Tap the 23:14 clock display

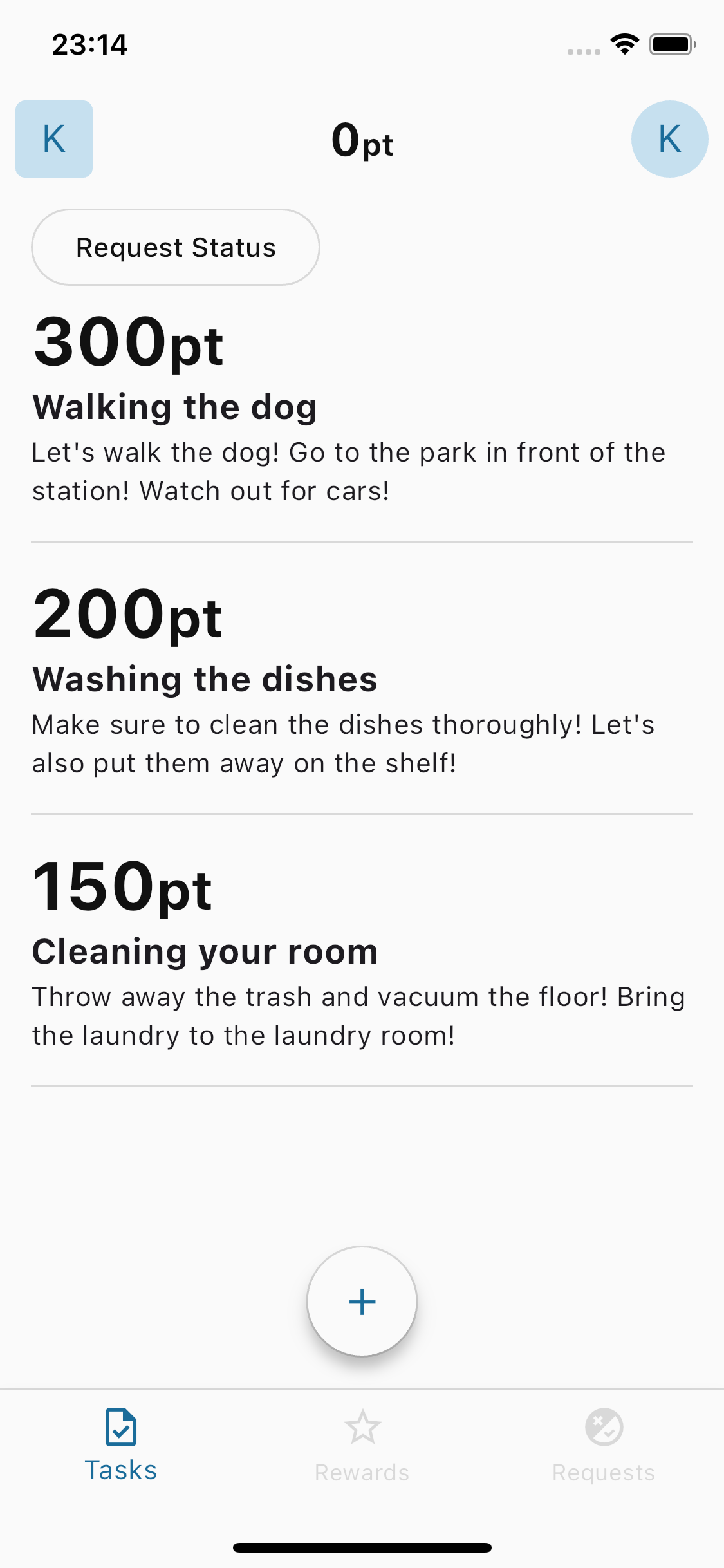pos(89,44)
